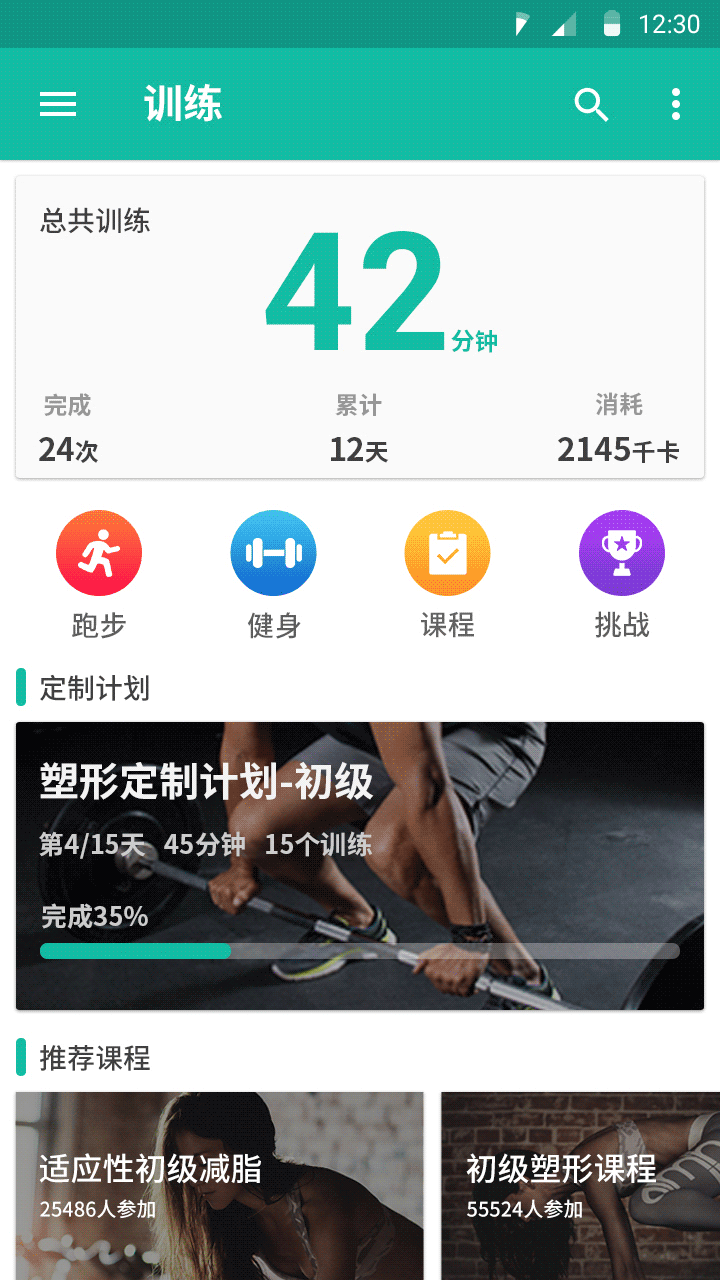Viewport: 720px width, 1280px height.
Task: Open the hamburger drawer menu
Action: [58, 104]
